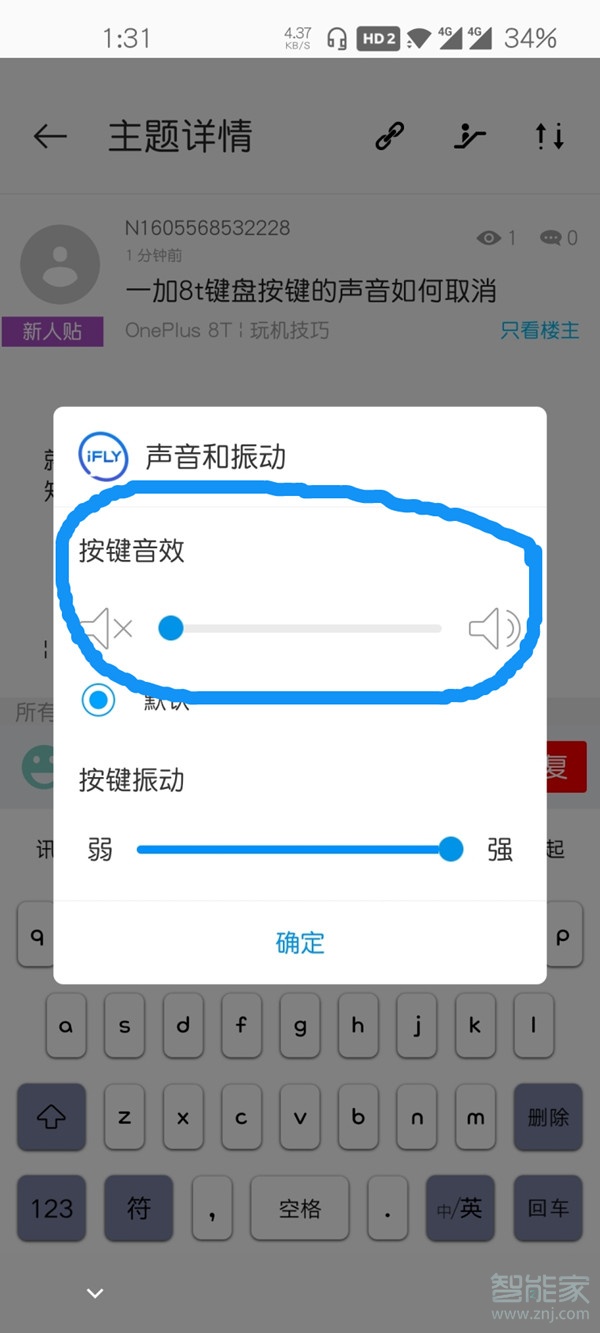Screen dimensions: 600x1333
Task: Tap the loud speaker icon for 按键音效
Action: click(x=493, y=628)
